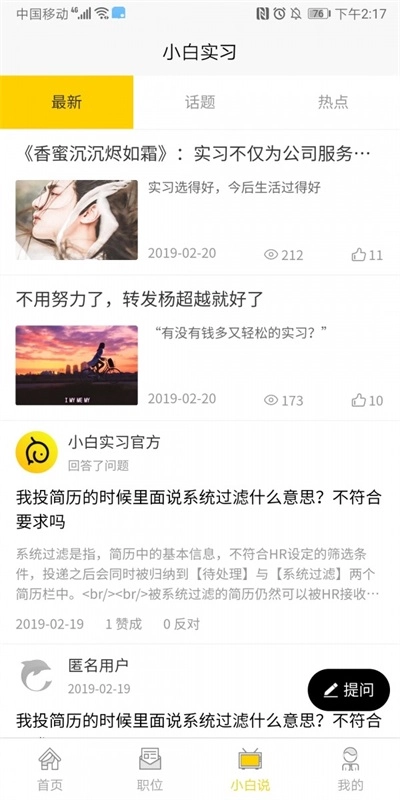Open the 匿名用户 question post
Image resolution: width=400 pixels, height=800 pixels.
[x=200, y=691]
